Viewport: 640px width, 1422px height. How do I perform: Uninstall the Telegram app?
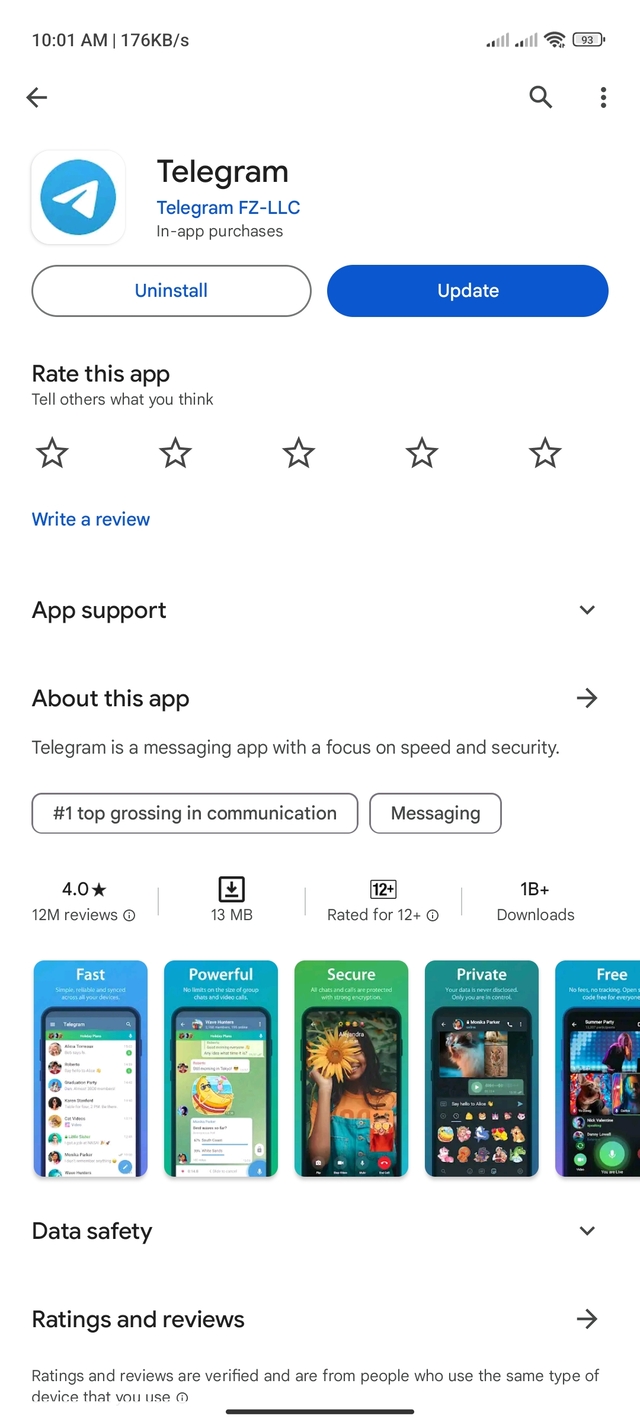coord(171,291)
